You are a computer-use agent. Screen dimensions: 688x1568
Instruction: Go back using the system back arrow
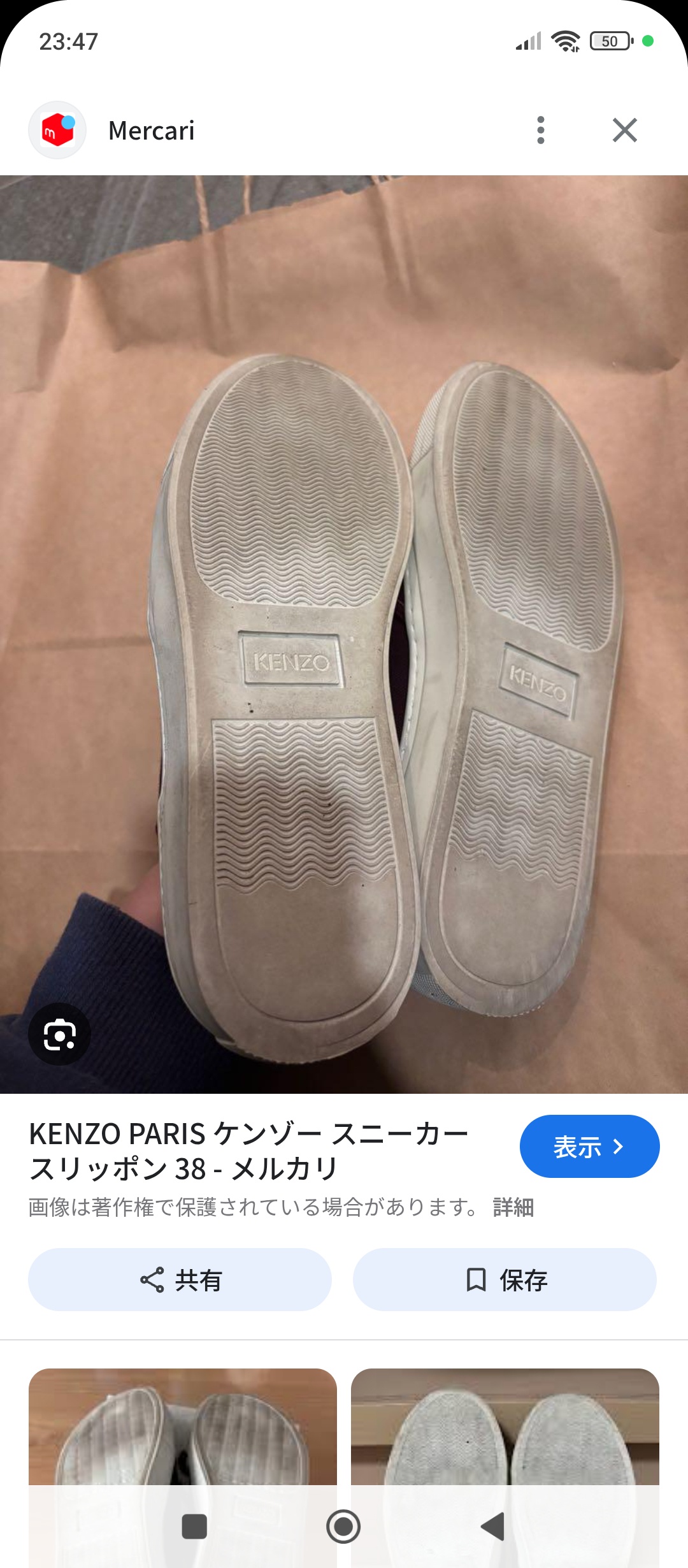click(492, 1527)
